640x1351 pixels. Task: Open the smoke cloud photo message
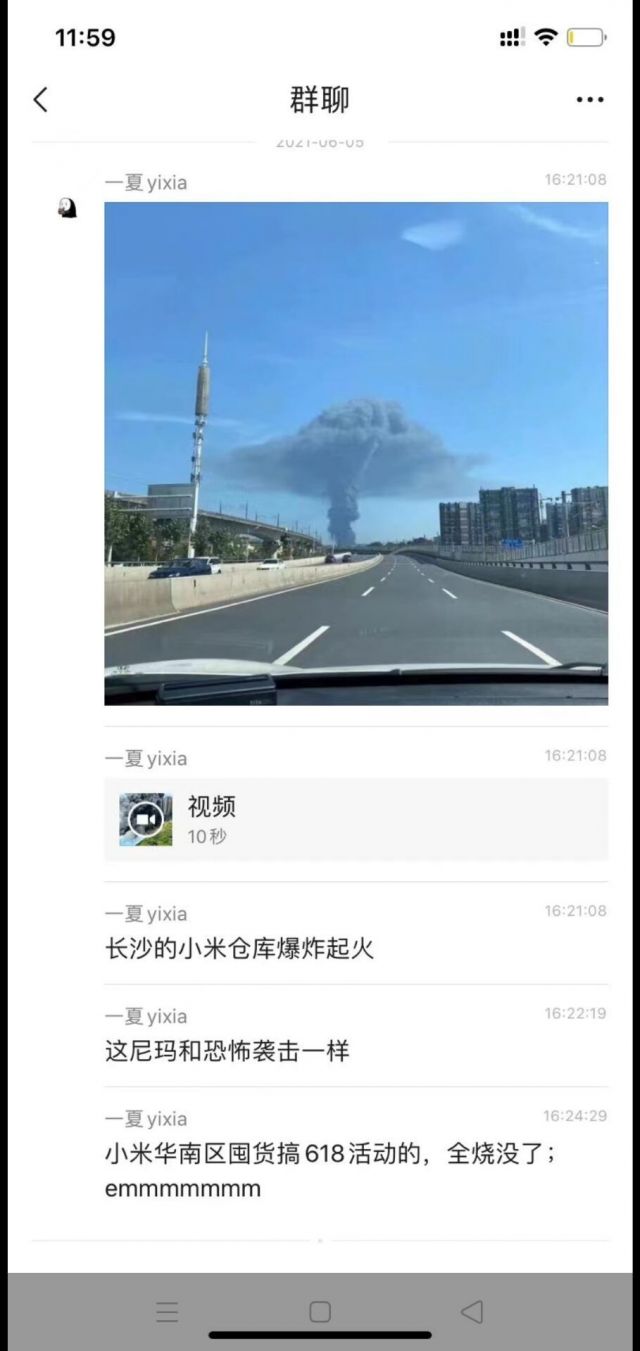pyautogui.click(x=356, y=453)
